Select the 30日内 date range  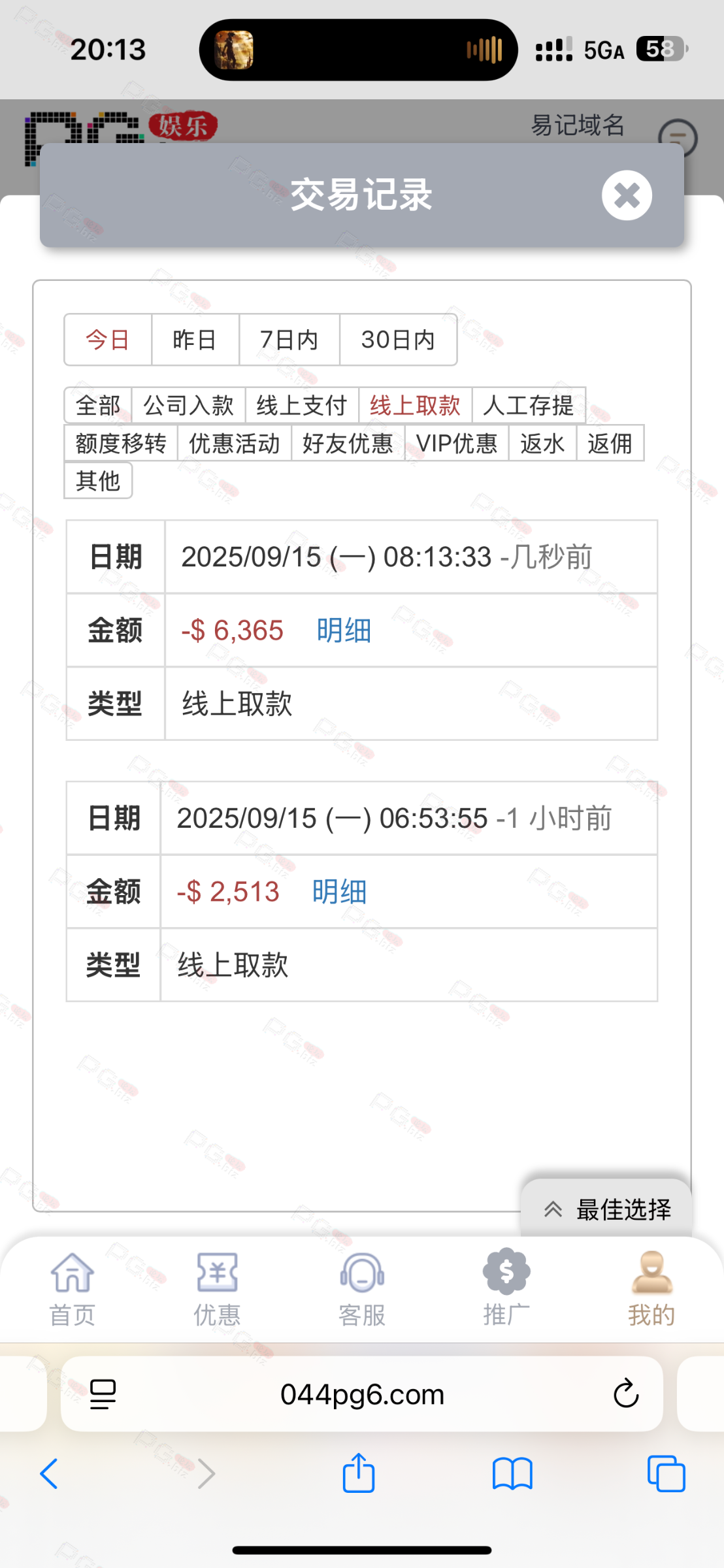coord(398,340)
